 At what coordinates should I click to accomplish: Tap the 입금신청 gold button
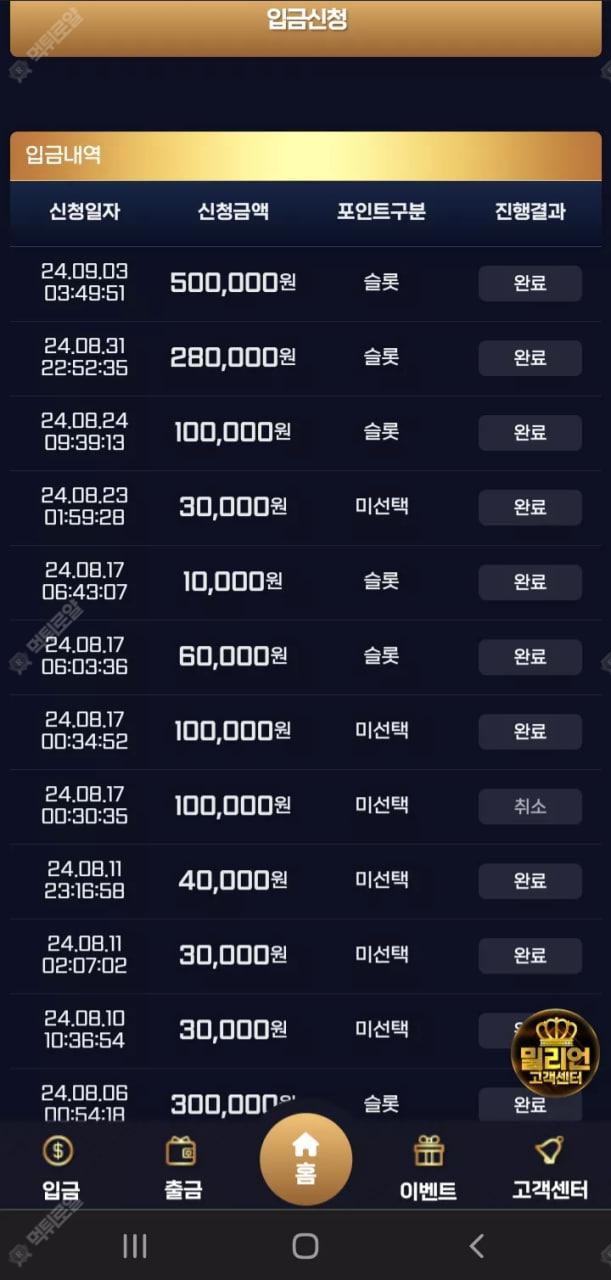306,22
